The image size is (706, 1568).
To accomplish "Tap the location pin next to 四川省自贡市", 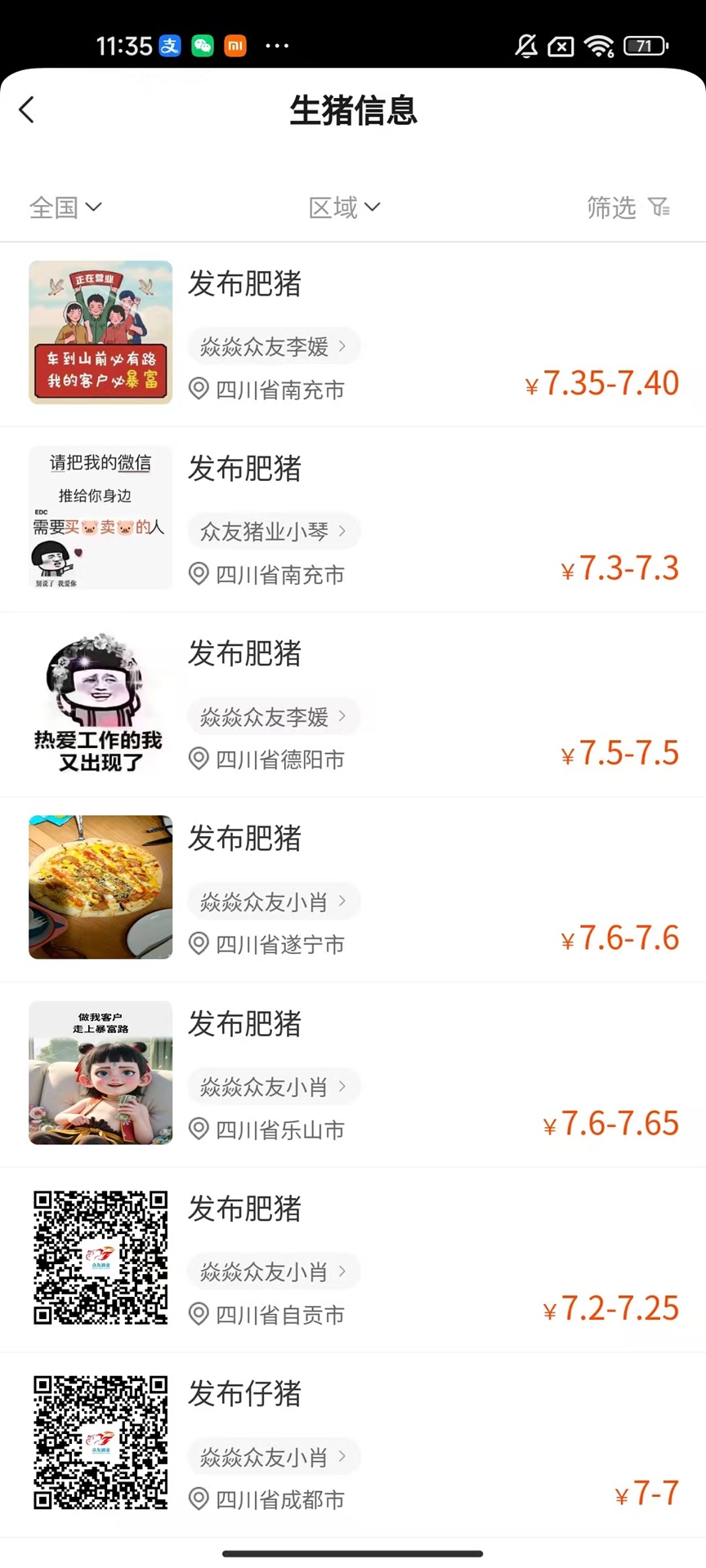I will (x=199, y=1315).
